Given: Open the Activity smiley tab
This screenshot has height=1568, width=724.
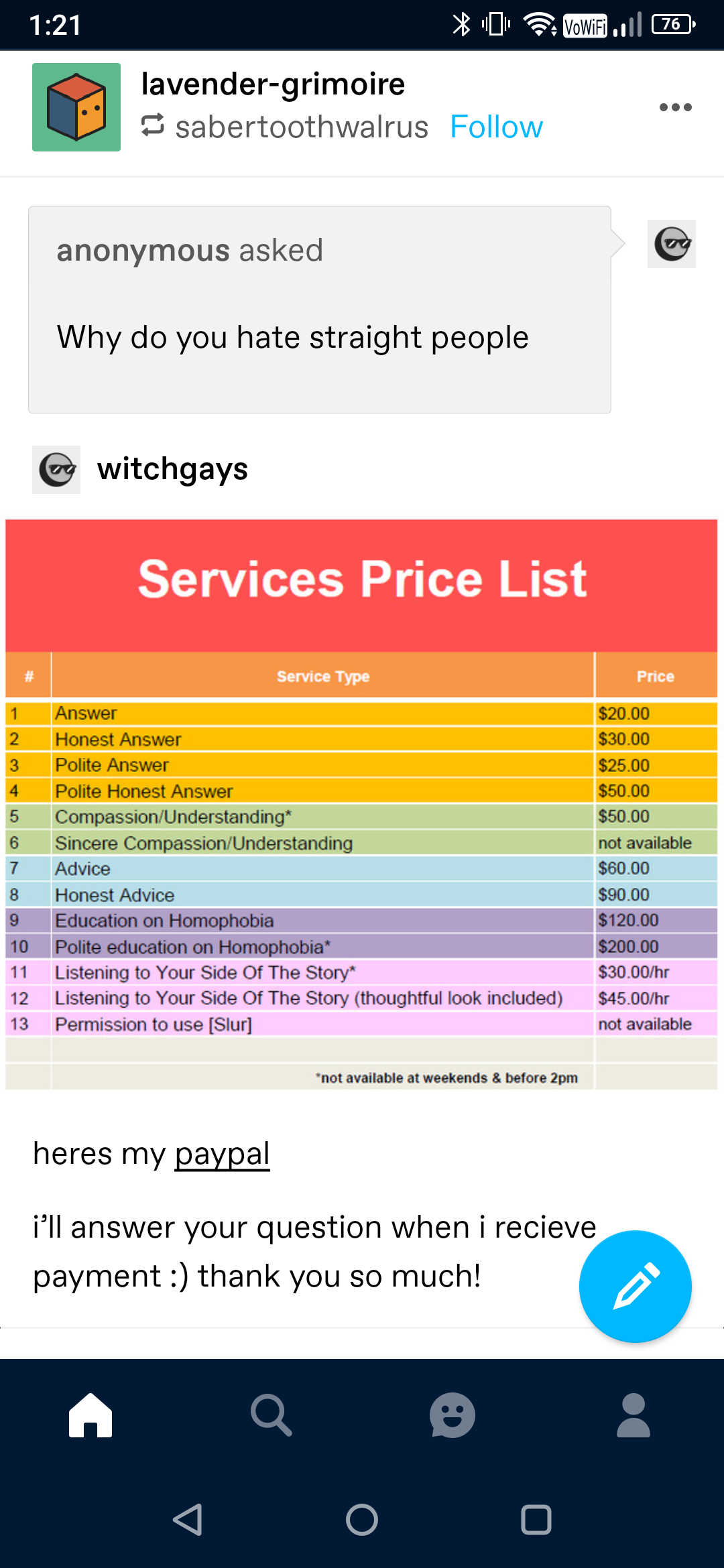Looking at the screenshot, I should click(452, 1415).
